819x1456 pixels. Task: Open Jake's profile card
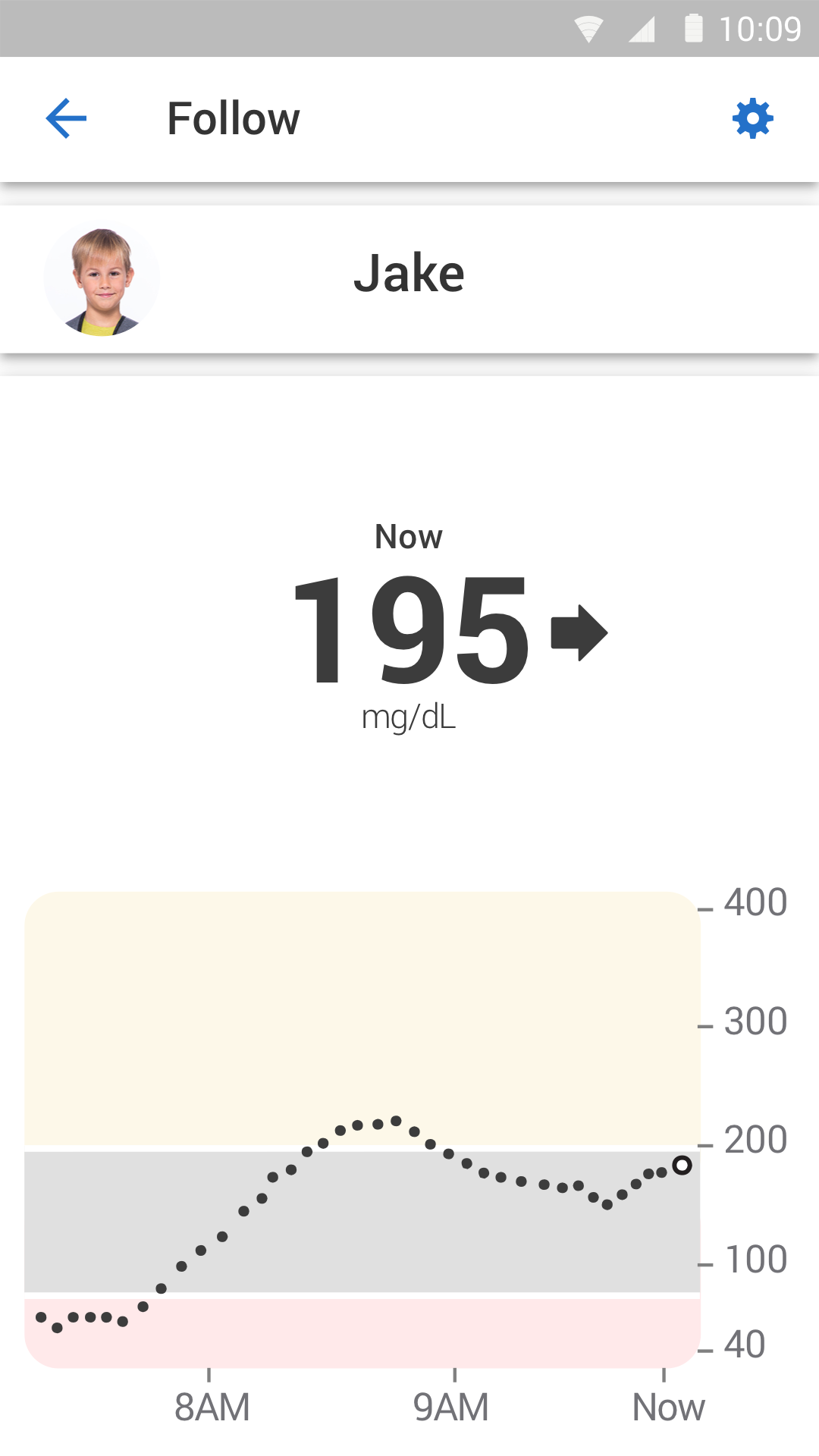(409, 278)
